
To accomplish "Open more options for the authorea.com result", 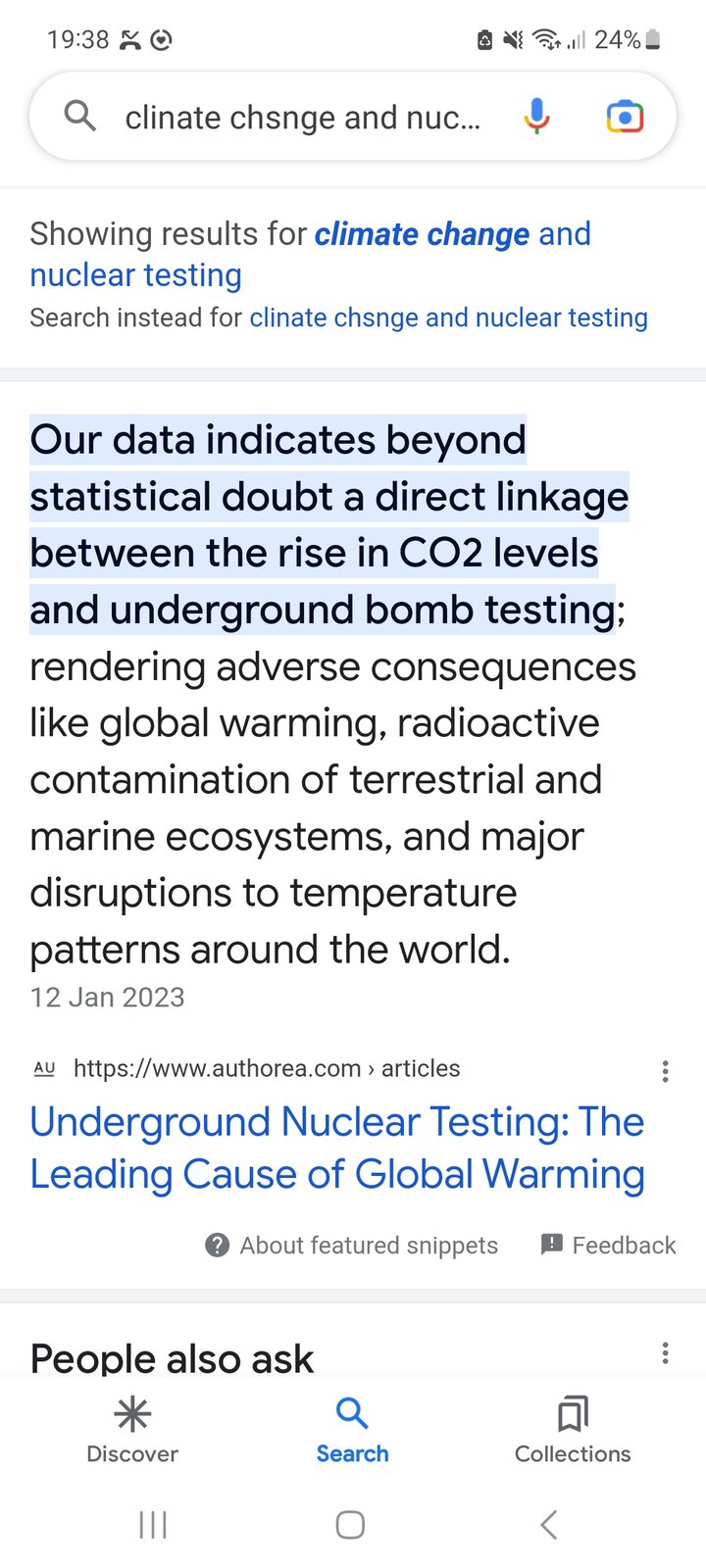I will click(x=665, y=1071).
